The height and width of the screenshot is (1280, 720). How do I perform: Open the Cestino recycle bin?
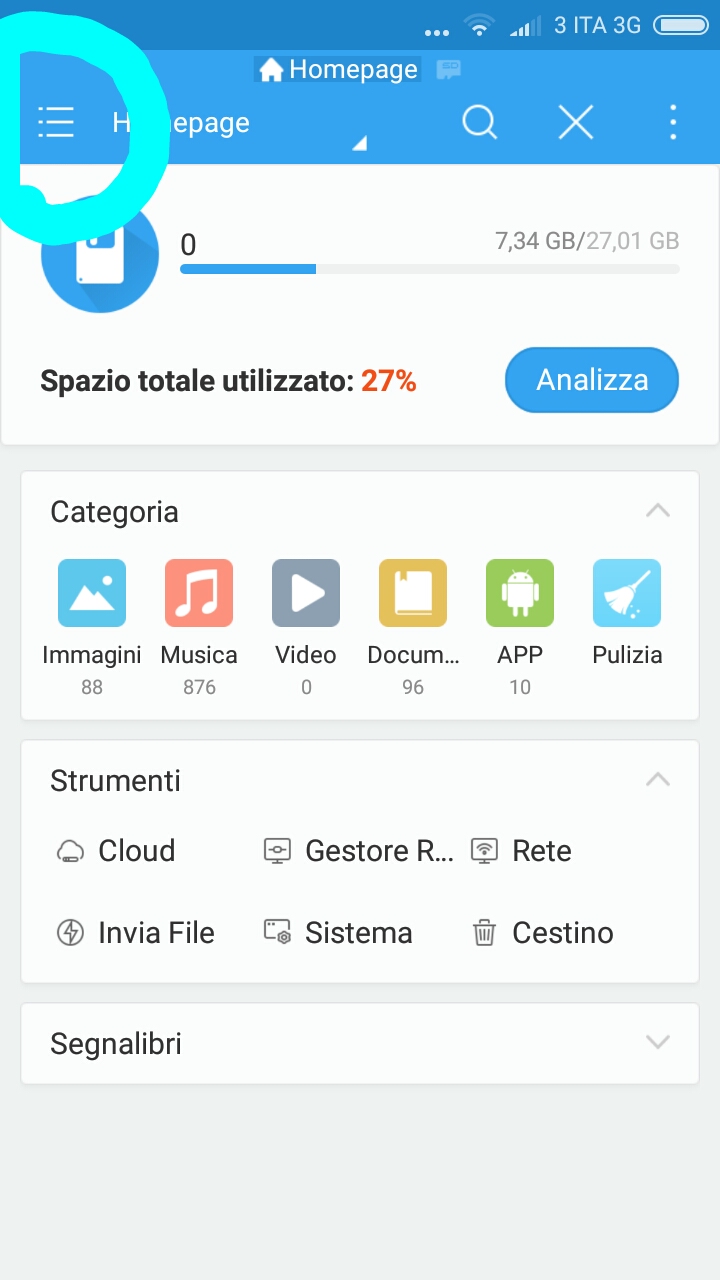542,933
